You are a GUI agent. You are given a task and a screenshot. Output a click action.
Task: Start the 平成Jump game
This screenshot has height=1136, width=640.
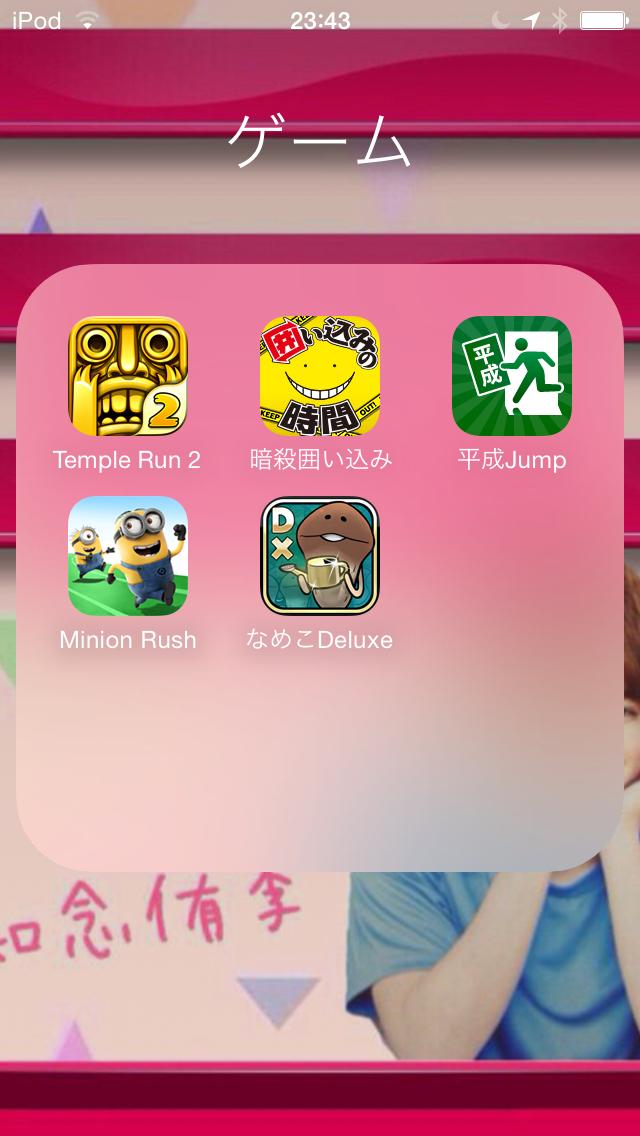[x=512, y=377]
